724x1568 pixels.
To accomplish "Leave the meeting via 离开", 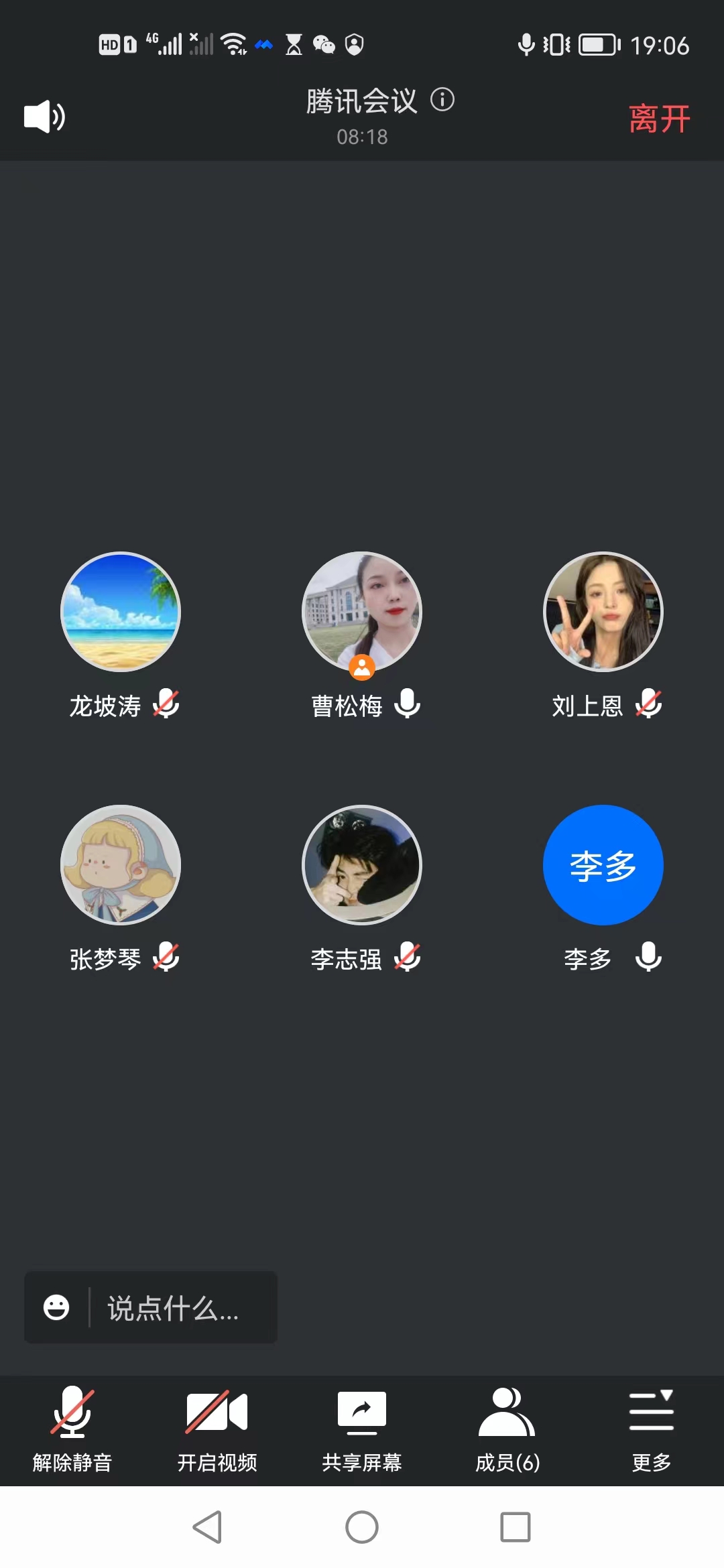I will (659, 119).
